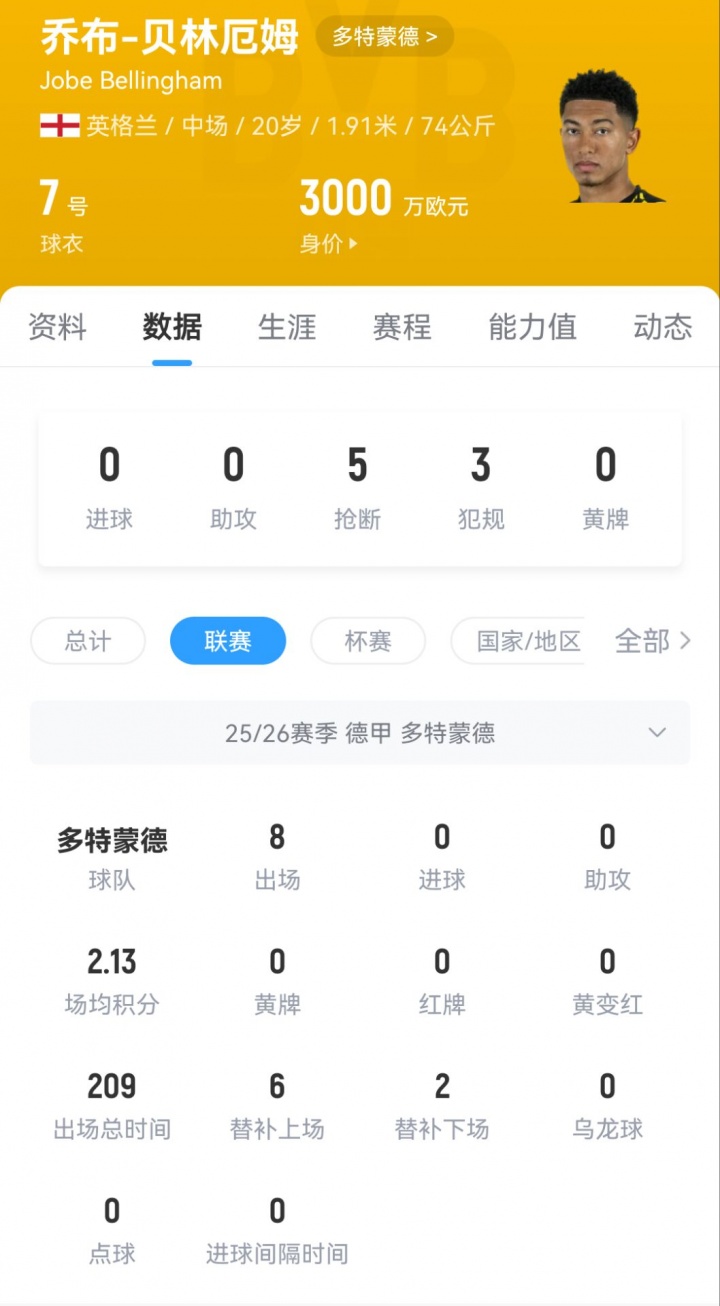Switch to the 生涯 tab
Image resolution: width=720 pixels, height=1306 pixels.
click(x=287, y=327)
